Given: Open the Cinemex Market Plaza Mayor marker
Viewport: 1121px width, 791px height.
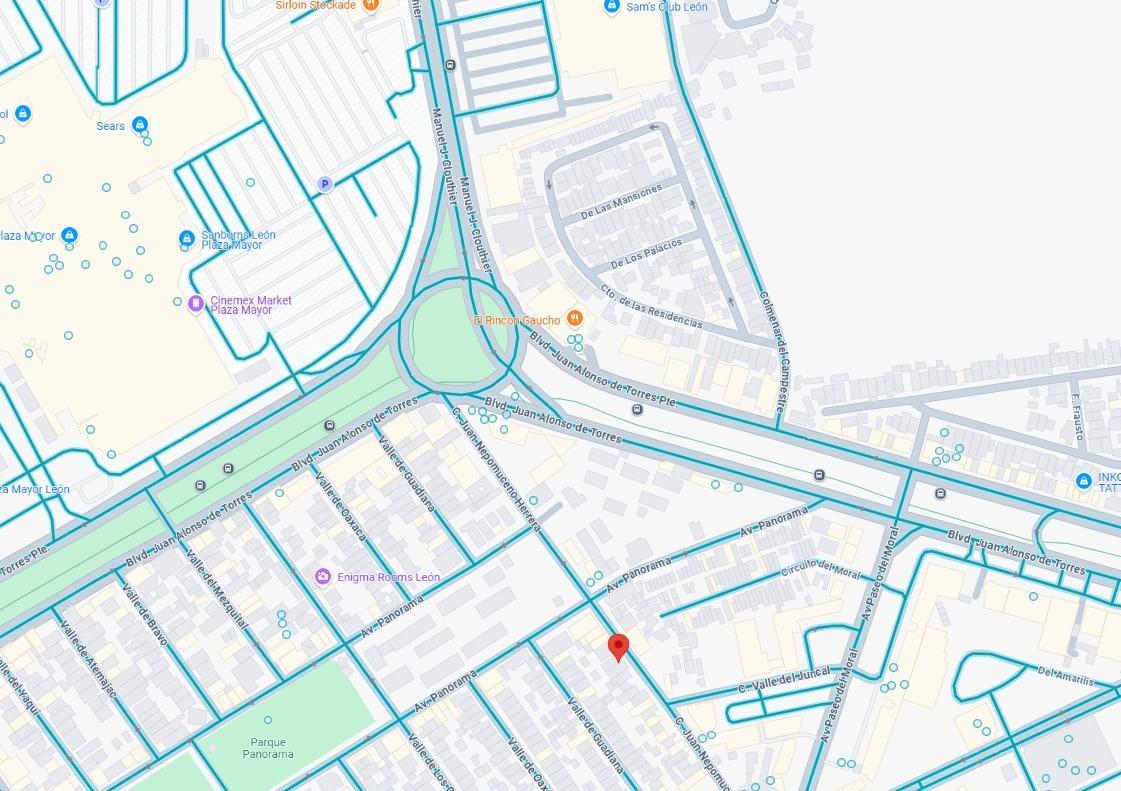Looking at the screenshot, I should 196,303.
